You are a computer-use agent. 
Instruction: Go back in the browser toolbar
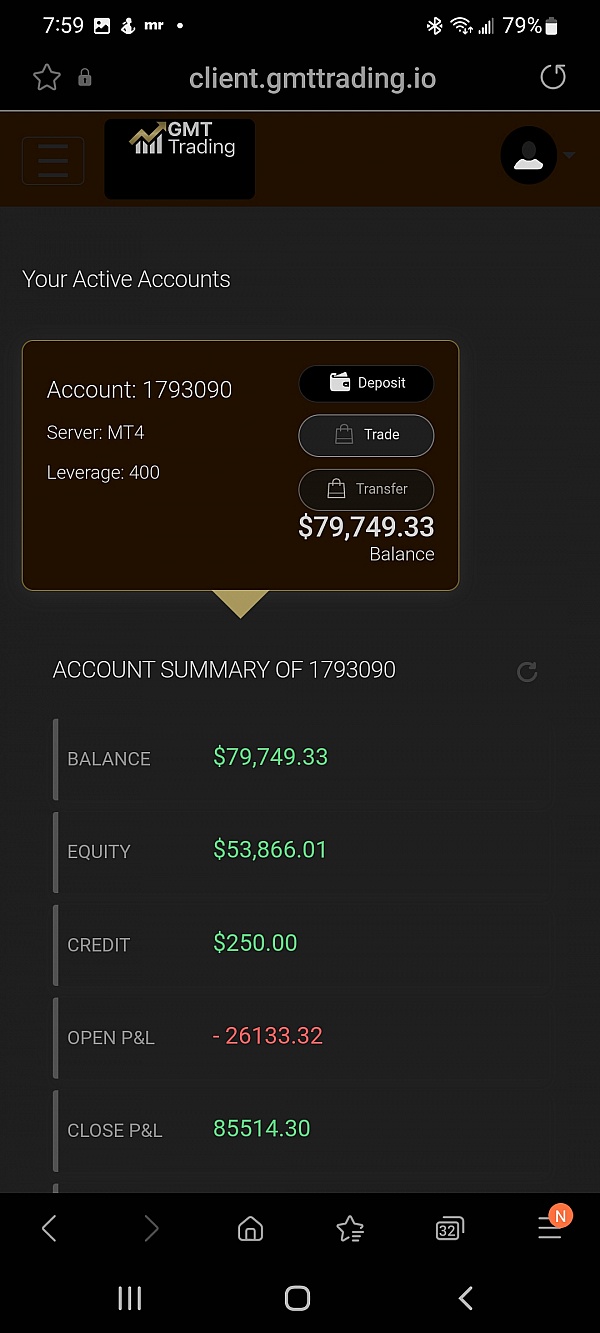49,1228
